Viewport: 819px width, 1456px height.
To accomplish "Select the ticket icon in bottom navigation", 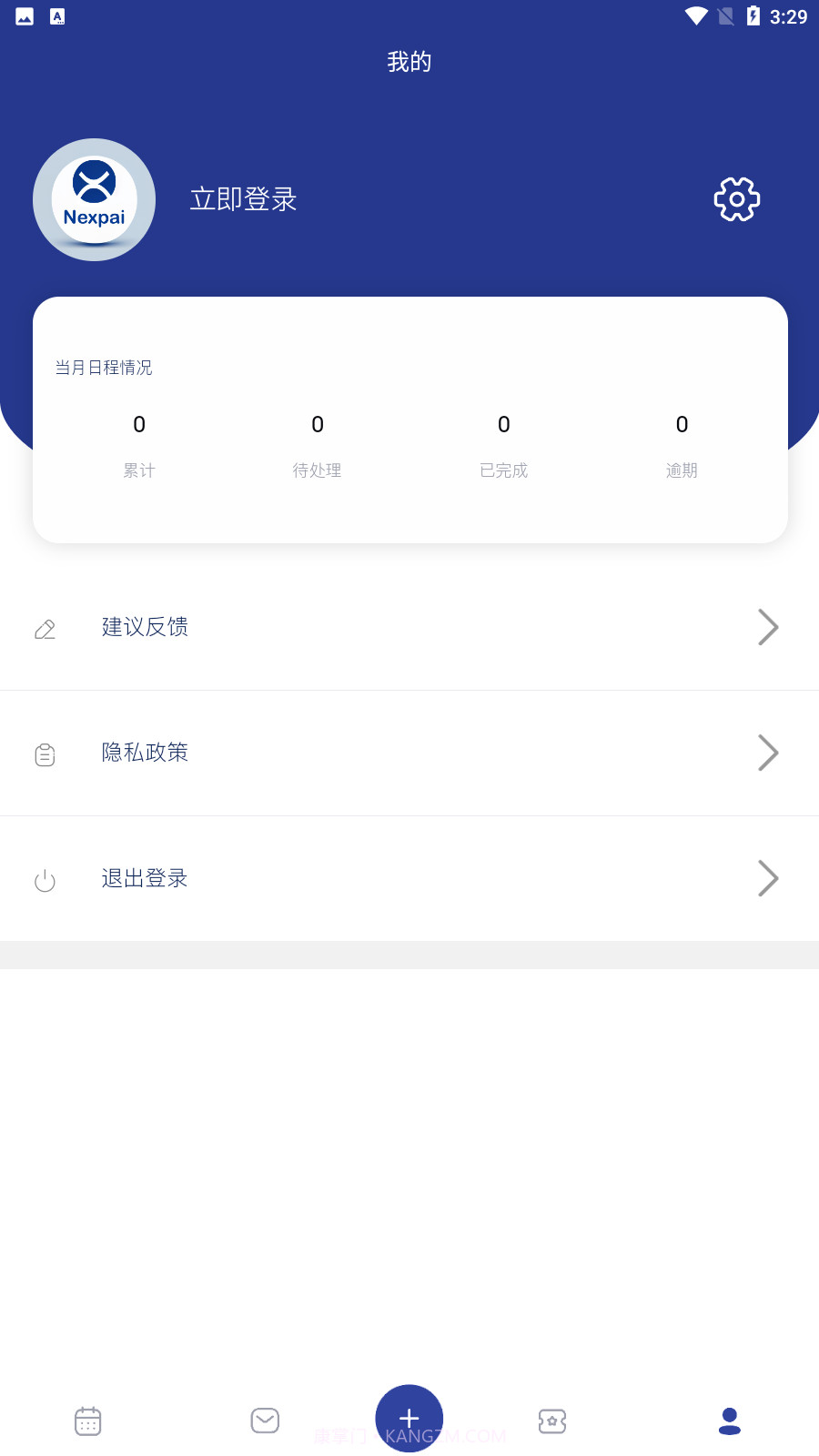I will click(552, 1420).
